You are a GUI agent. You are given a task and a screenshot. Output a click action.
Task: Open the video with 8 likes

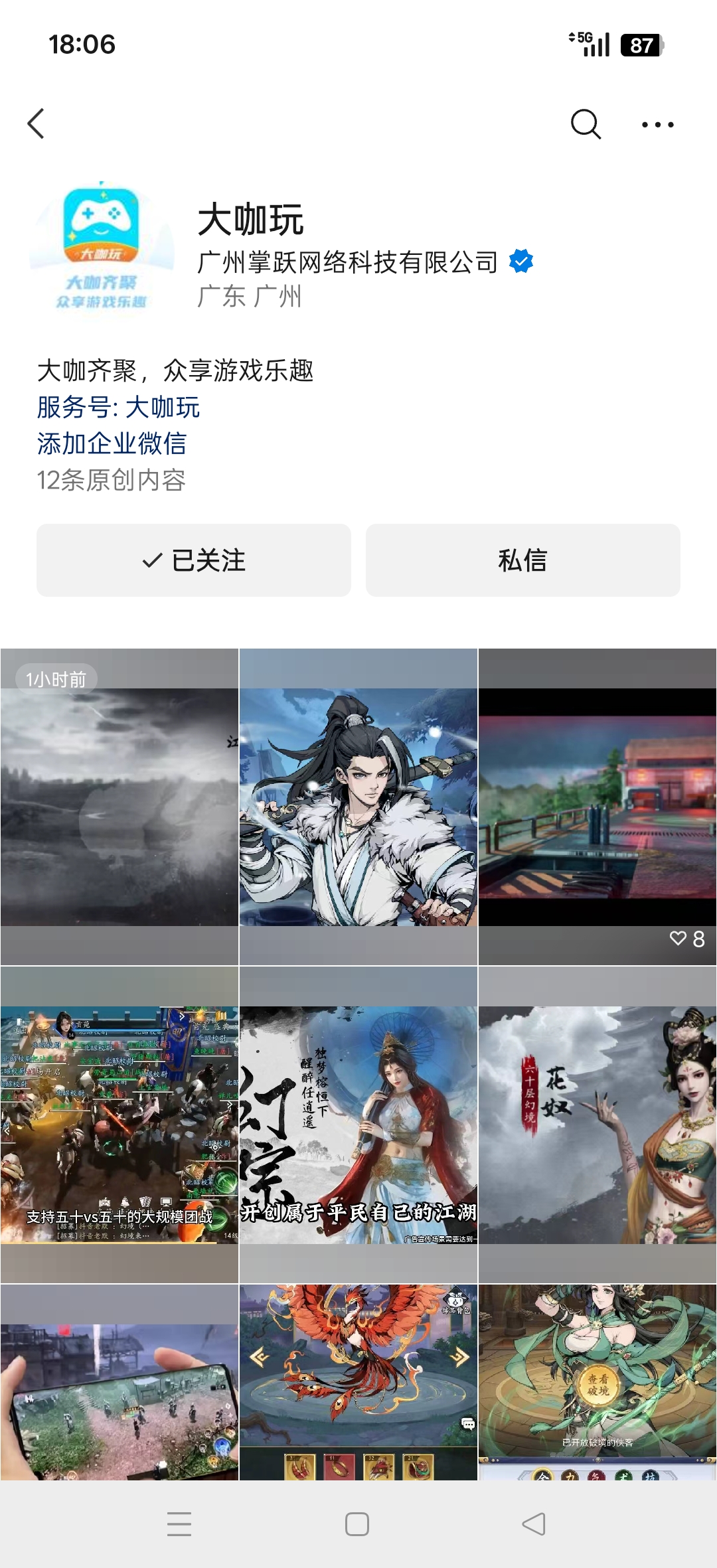point(597,807)
